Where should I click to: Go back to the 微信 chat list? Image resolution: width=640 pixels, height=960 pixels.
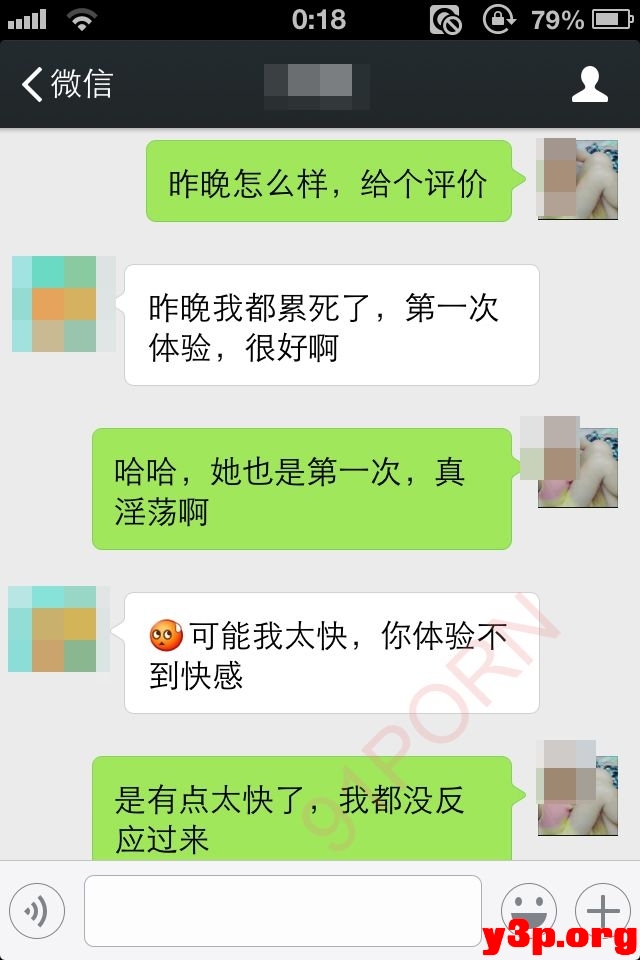click(x=66, y=84)
